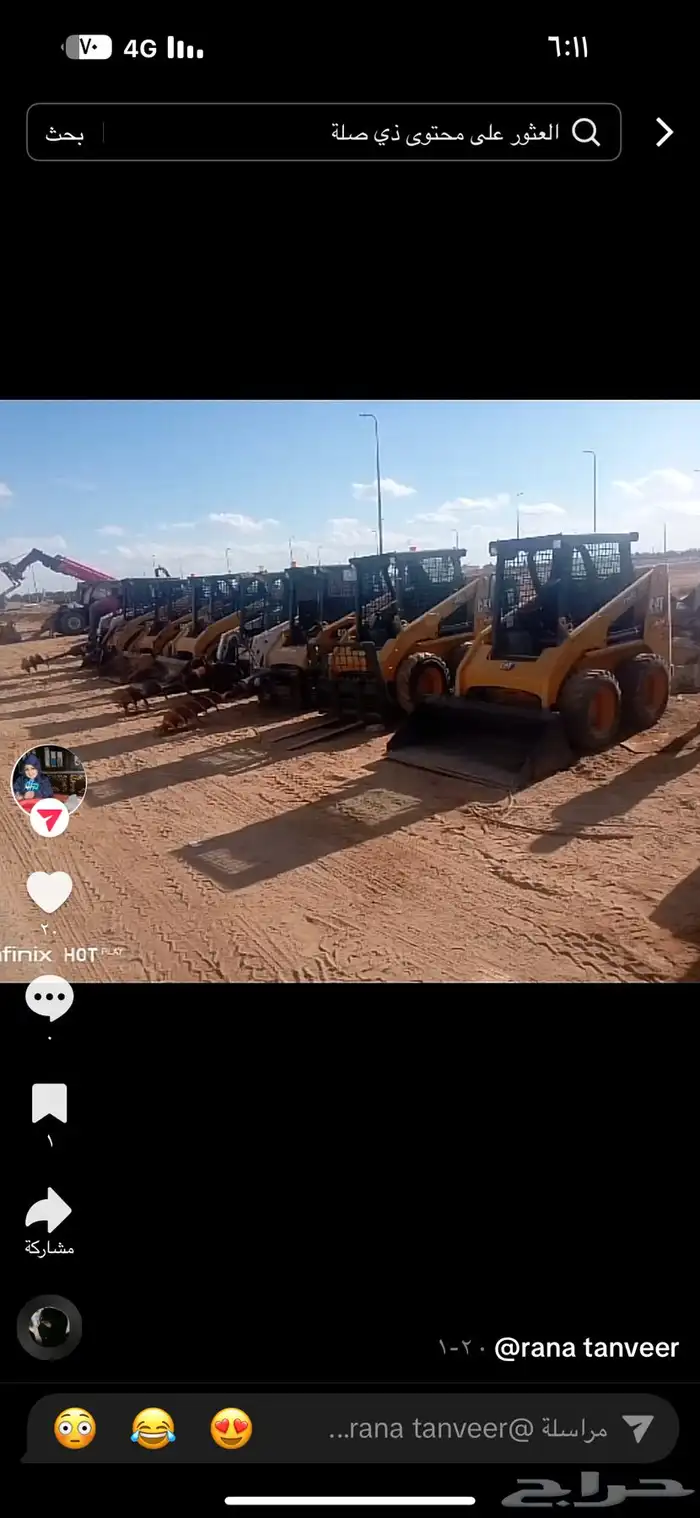Bookmark this video

coord(49,1103)
